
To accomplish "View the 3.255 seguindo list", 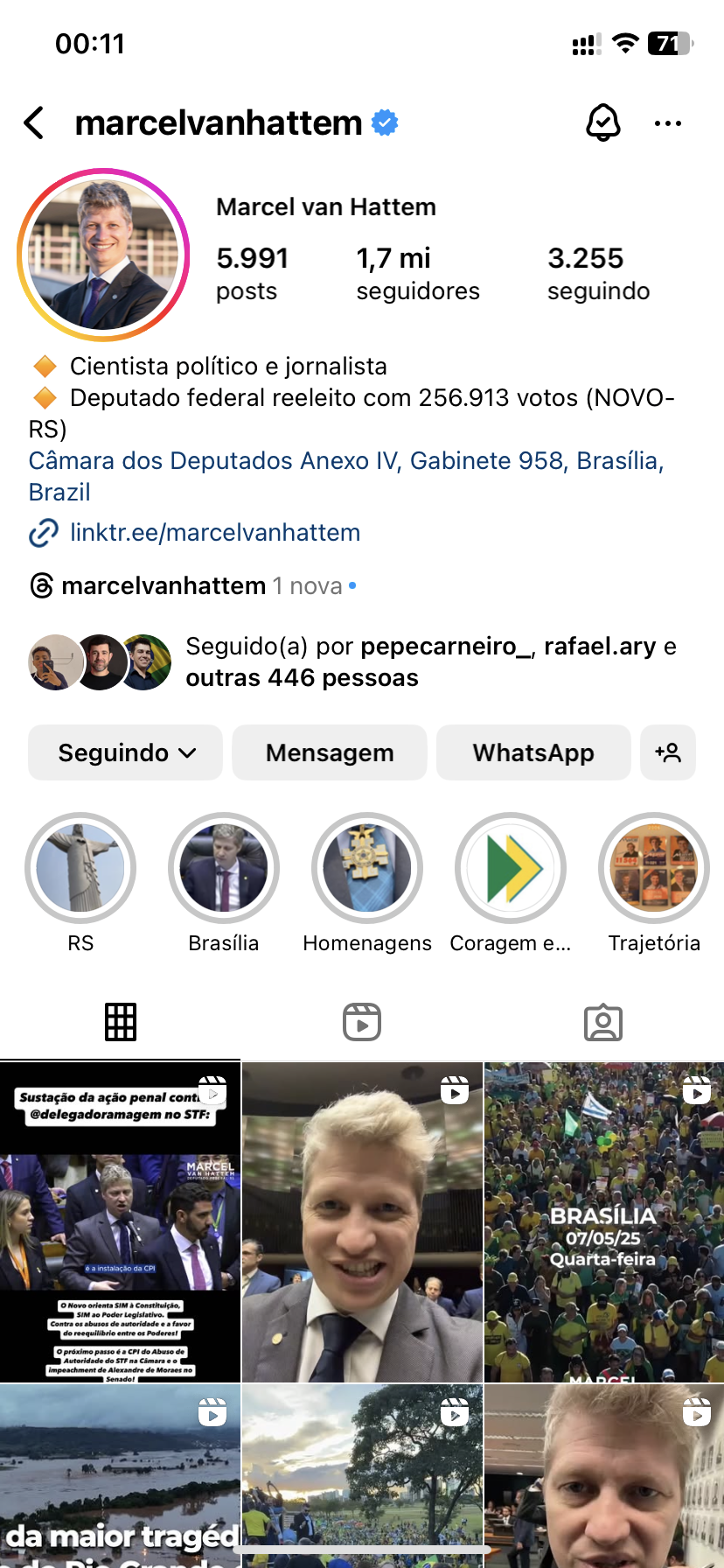I will 598,273.
